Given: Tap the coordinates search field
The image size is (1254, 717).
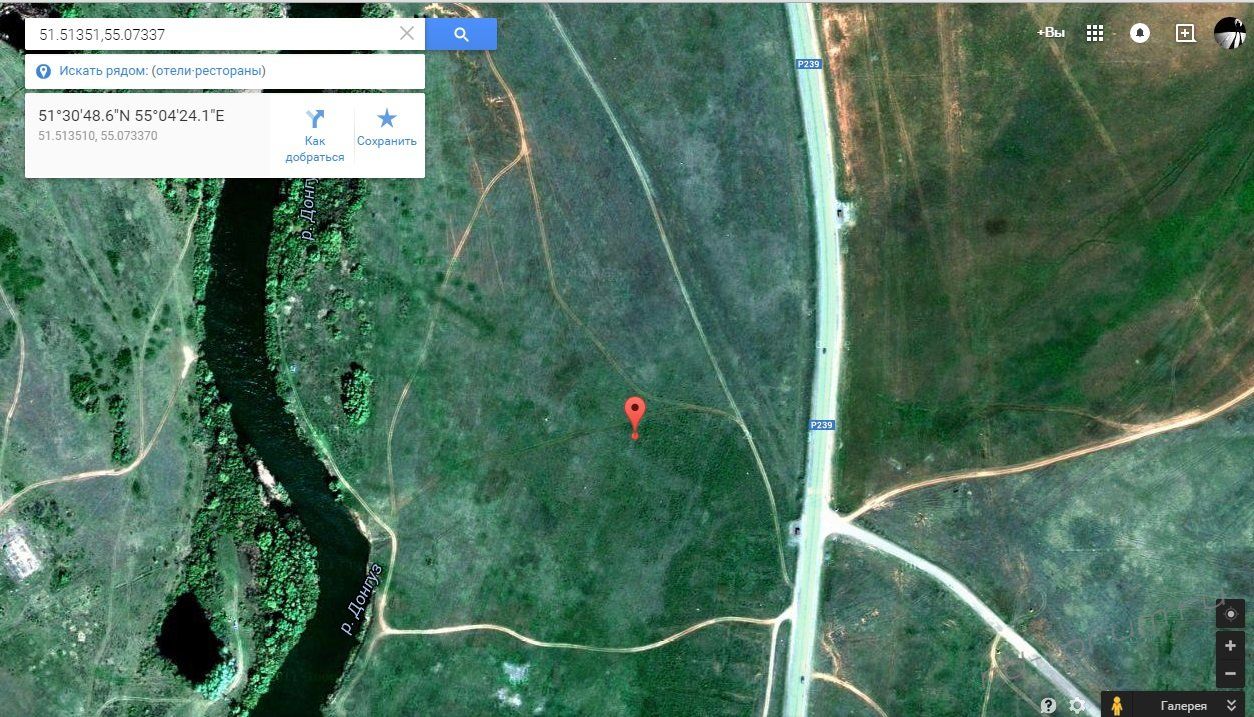Looking at the screenshot, I should (x=215, y=34).
